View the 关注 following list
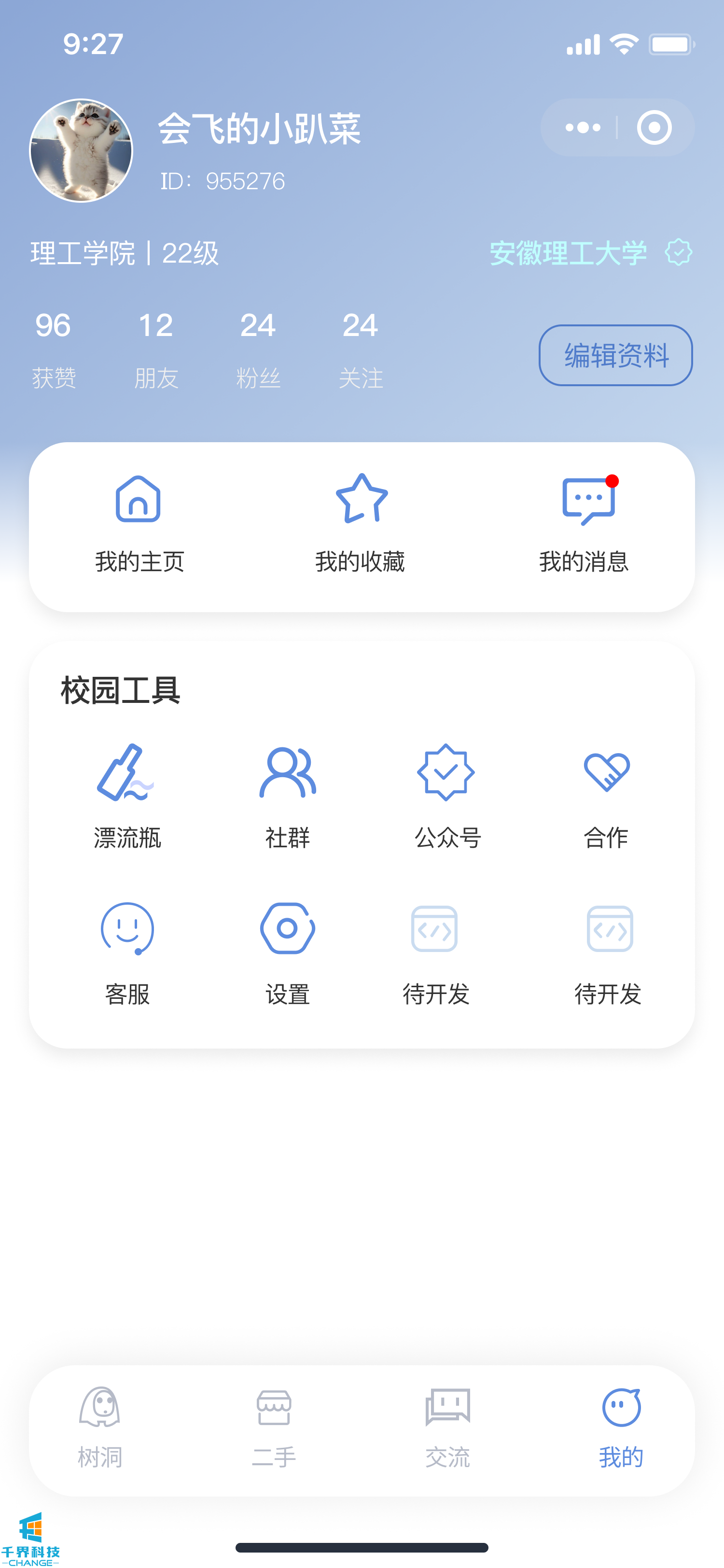The width and height of the screenshot is (724, 1568). [x=361, y=350]
